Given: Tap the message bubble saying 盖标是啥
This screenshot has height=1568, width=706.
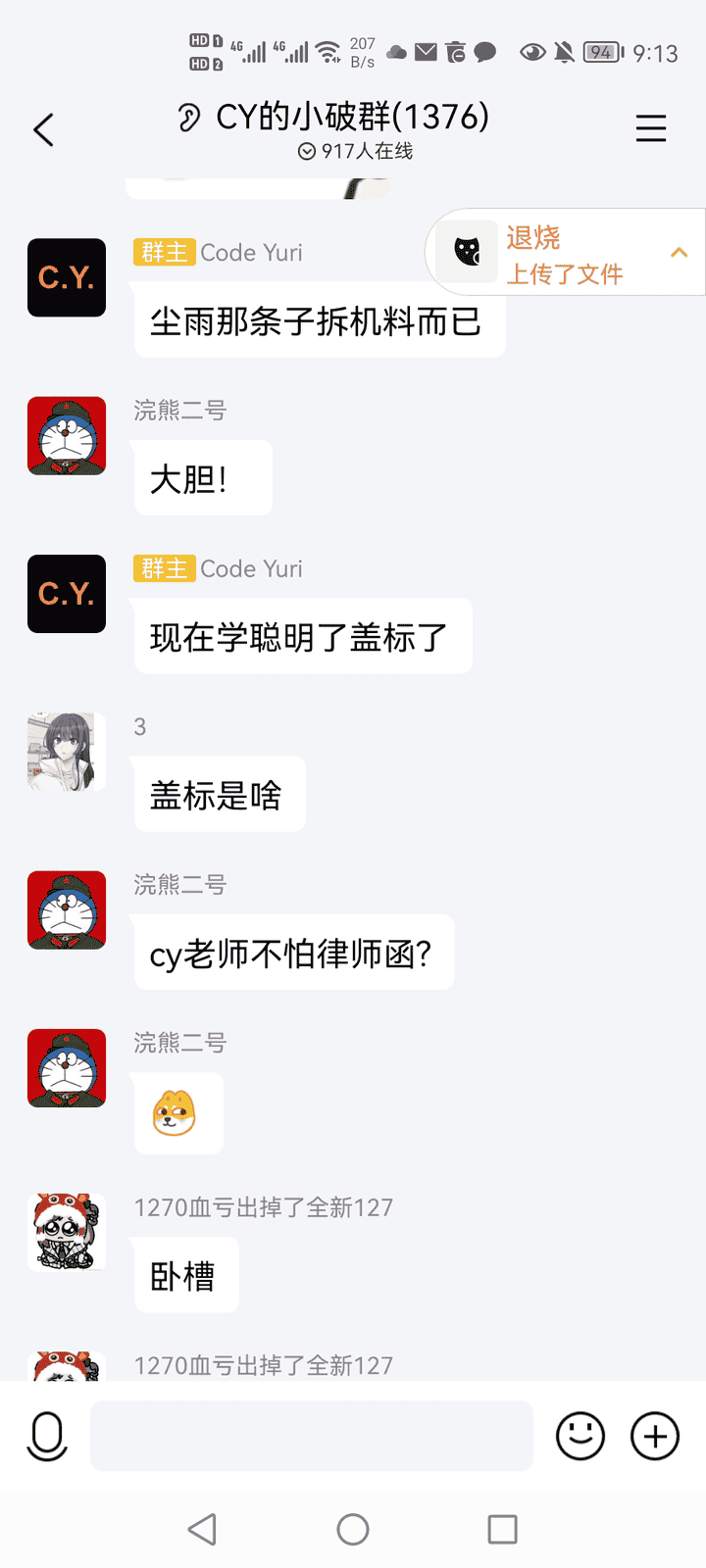Looking at the screenshot, I should [x=219, y=794].
